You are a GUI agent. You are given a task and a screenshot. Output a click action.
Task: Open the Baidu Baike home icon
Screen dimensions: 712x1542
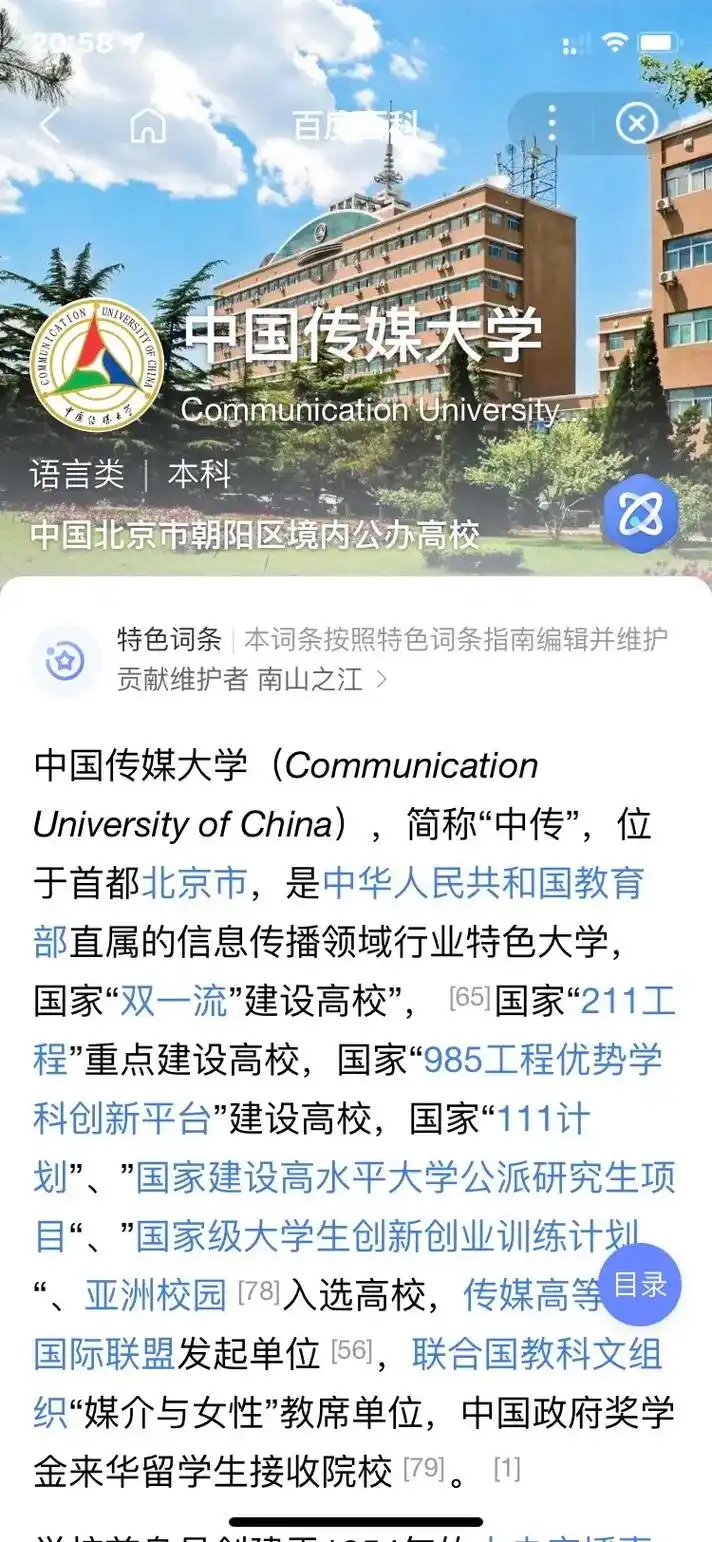pyautogui.click(x=148, y=126)
